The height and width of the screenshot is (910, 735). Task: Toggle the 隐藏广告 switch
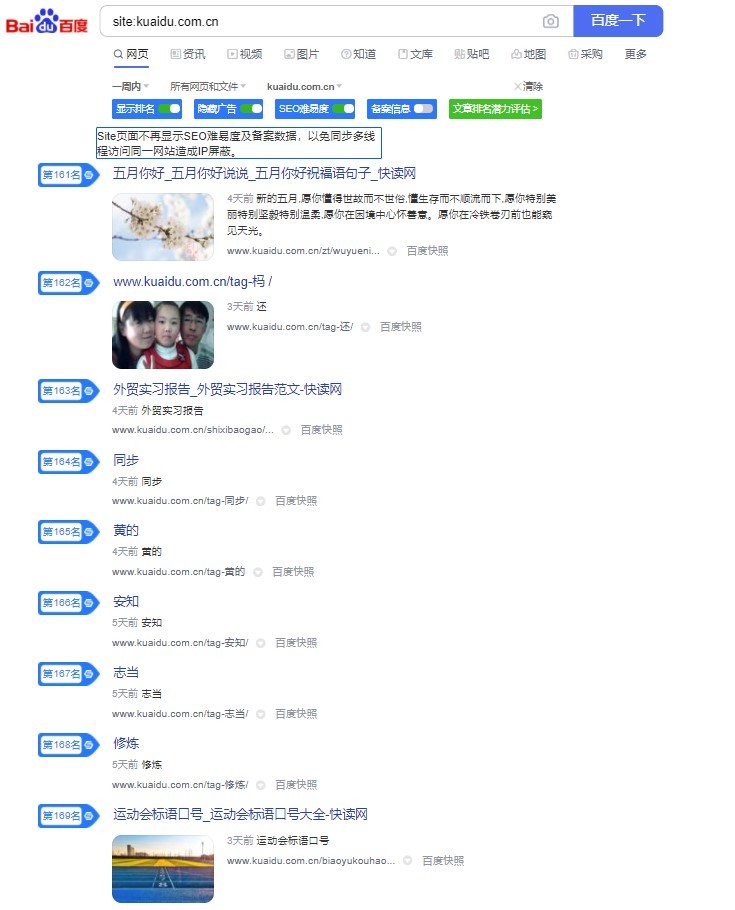coord(251,108)
